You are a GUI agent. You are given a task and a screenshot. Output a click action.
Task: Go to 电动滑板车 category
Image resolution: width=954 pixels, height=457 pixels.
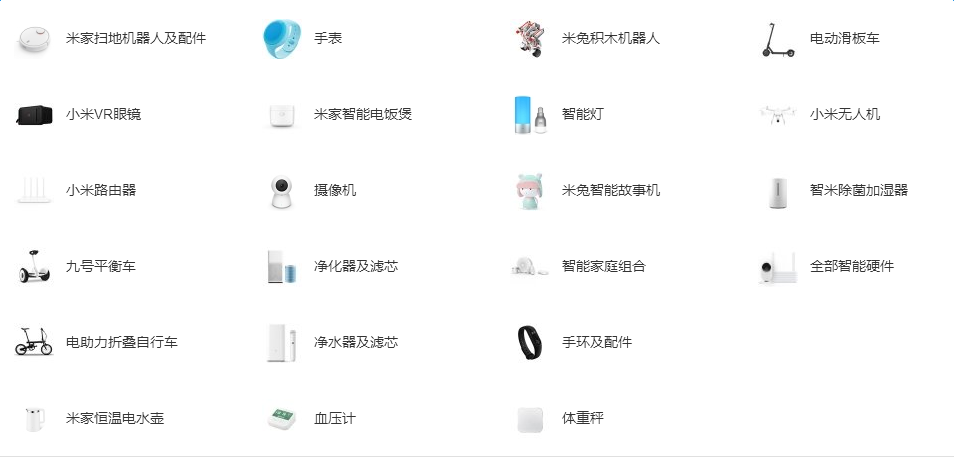tap(844, 39)
